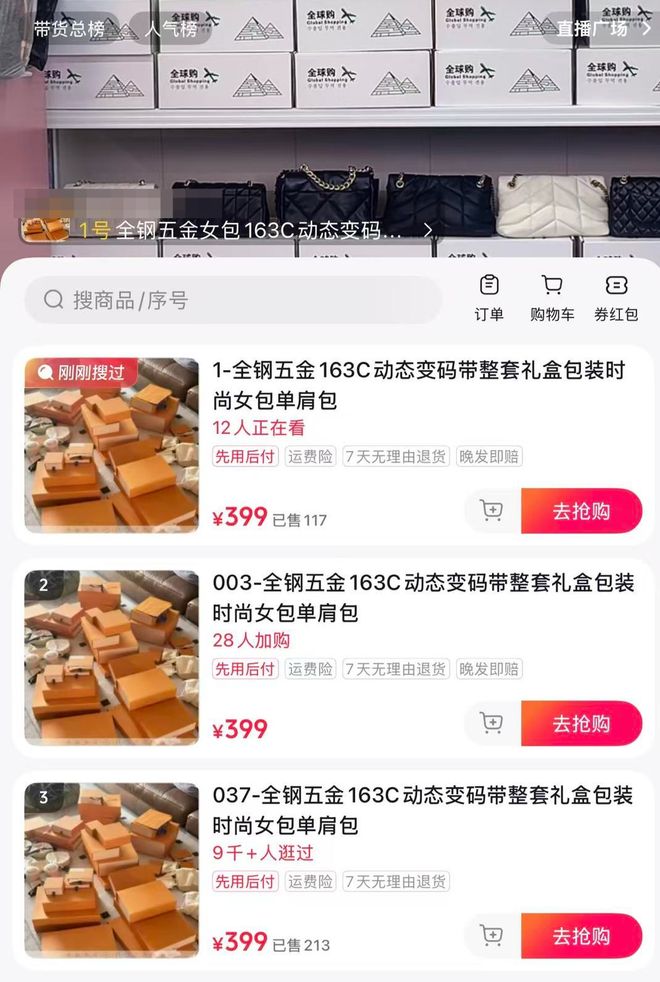The height and width of the screenshot is (982, 660).
Task: Add product 003-全钢五金 to cart
Action: click(x=491, y=723)
